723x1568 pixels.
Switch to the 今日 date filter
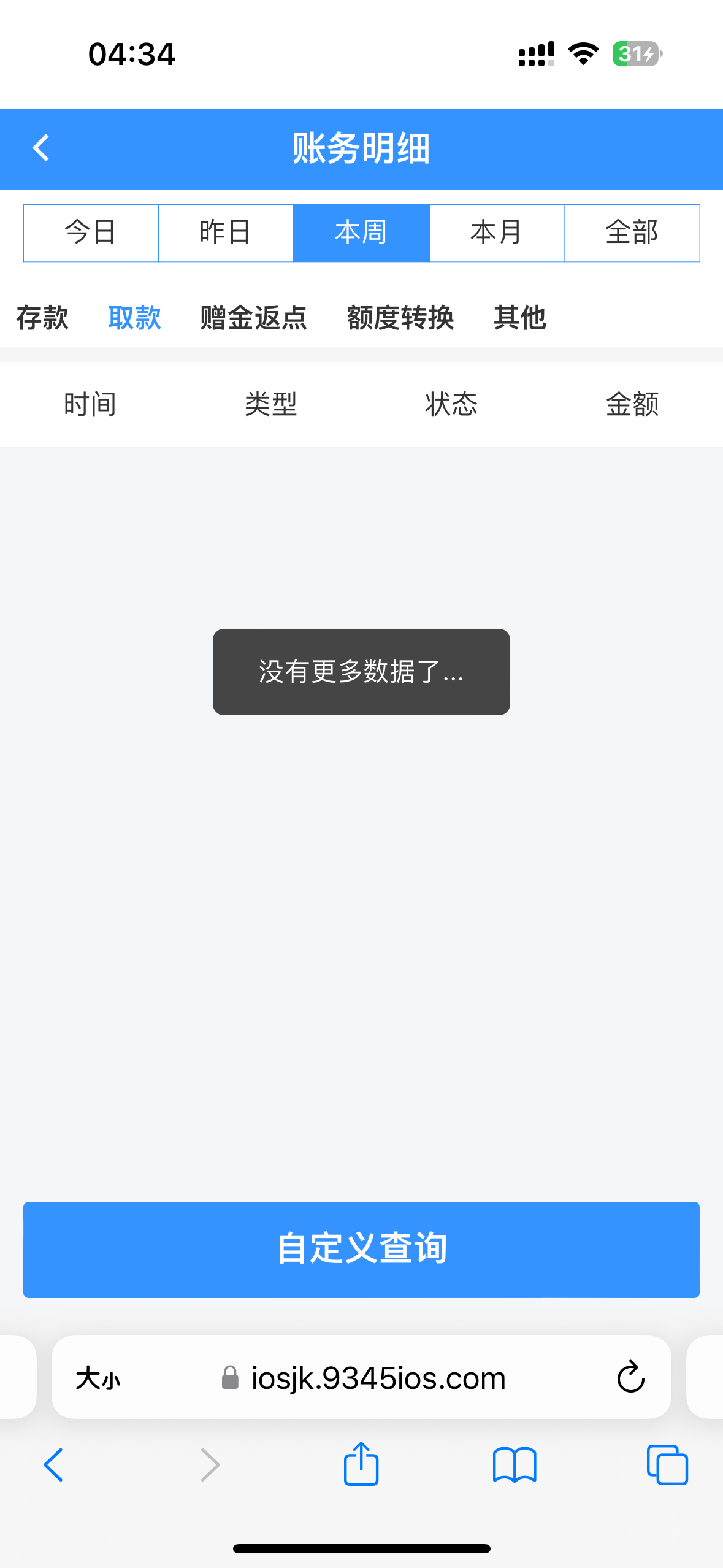90,232
